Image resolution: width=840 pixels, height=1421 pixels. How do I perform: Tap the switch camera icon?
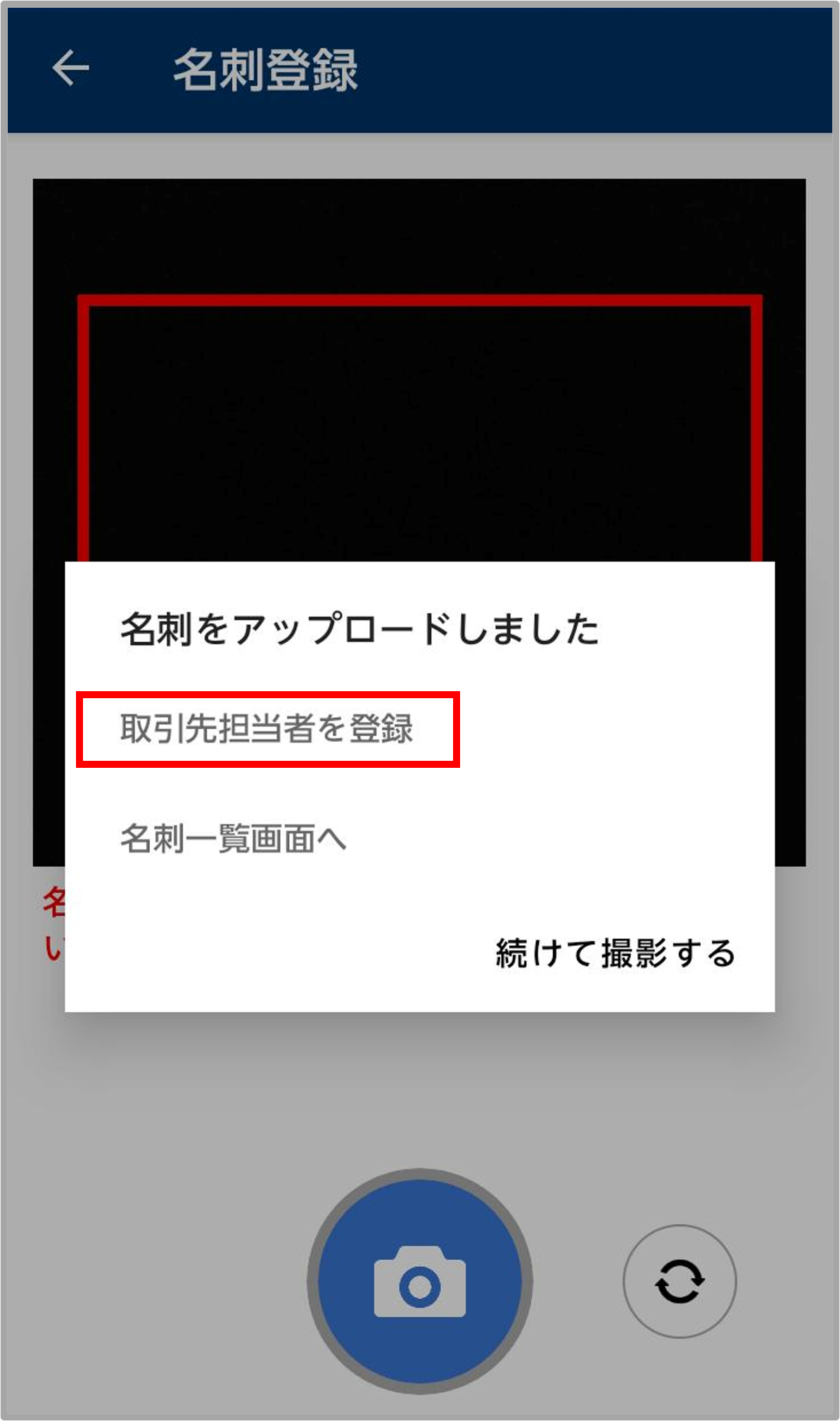tap(679, 1281)
